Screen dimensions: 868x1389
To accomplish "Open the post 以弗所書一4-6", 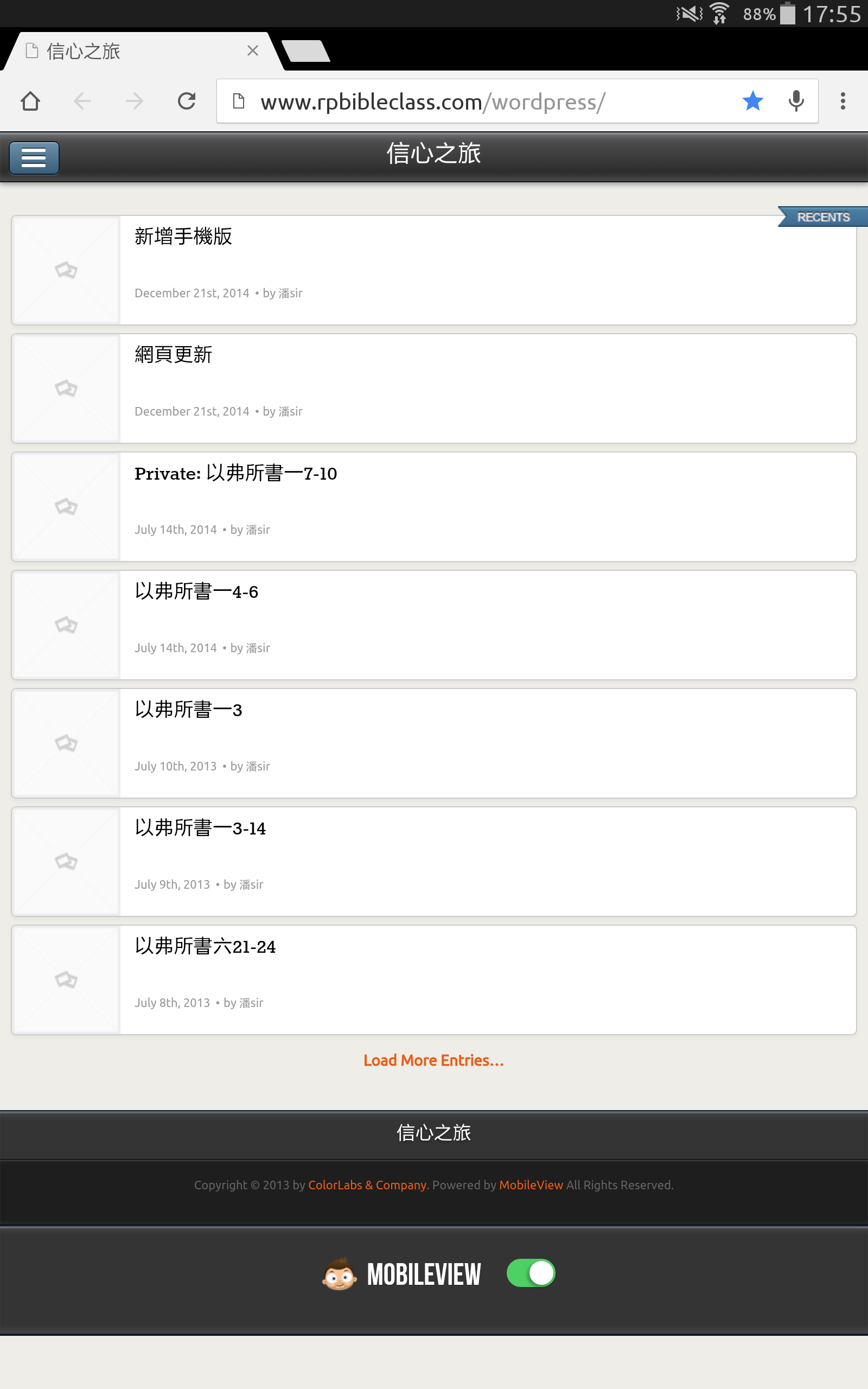I will 434,625.
